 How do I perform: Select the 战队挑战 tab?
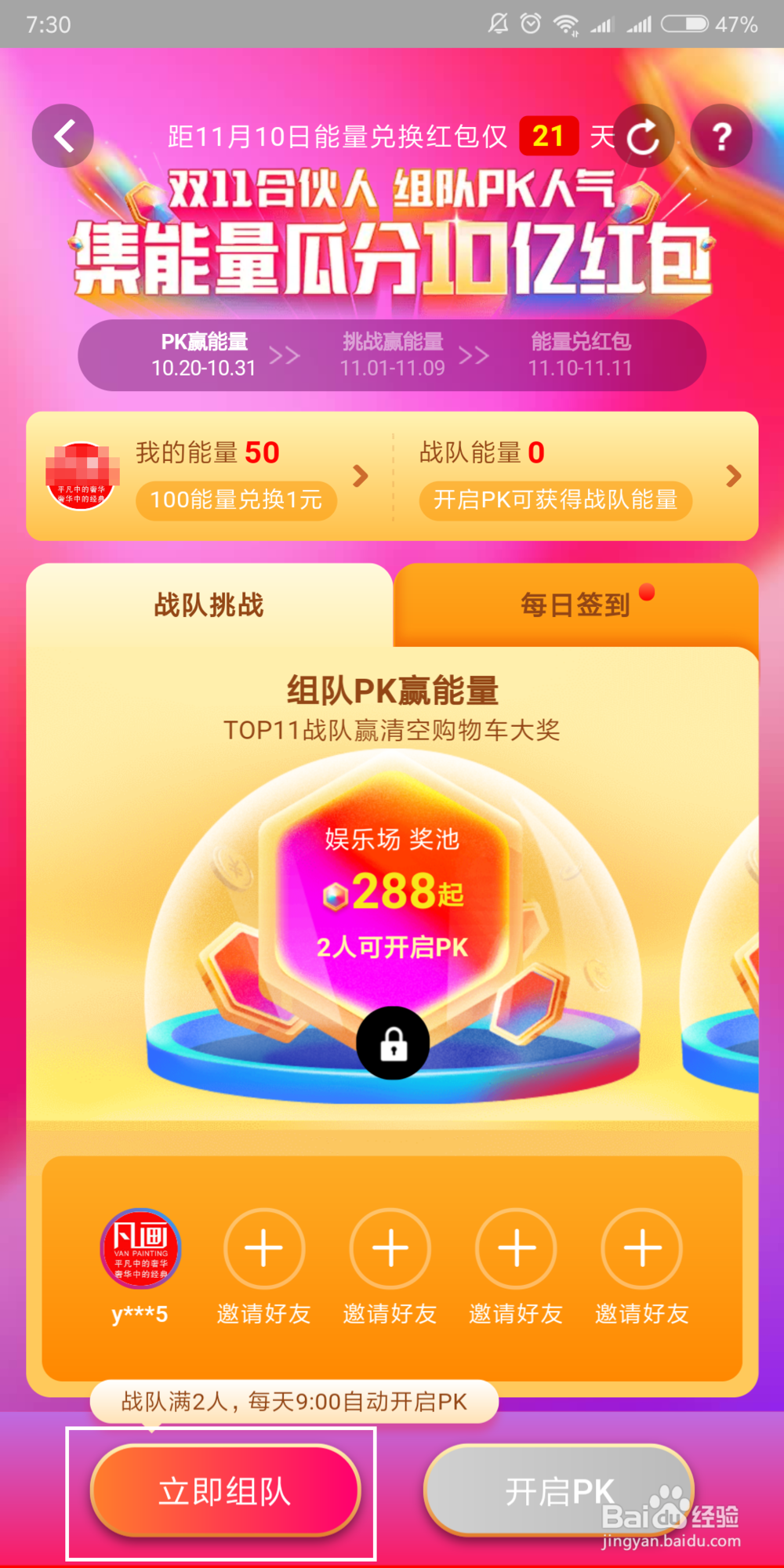[x=208, y=604]
